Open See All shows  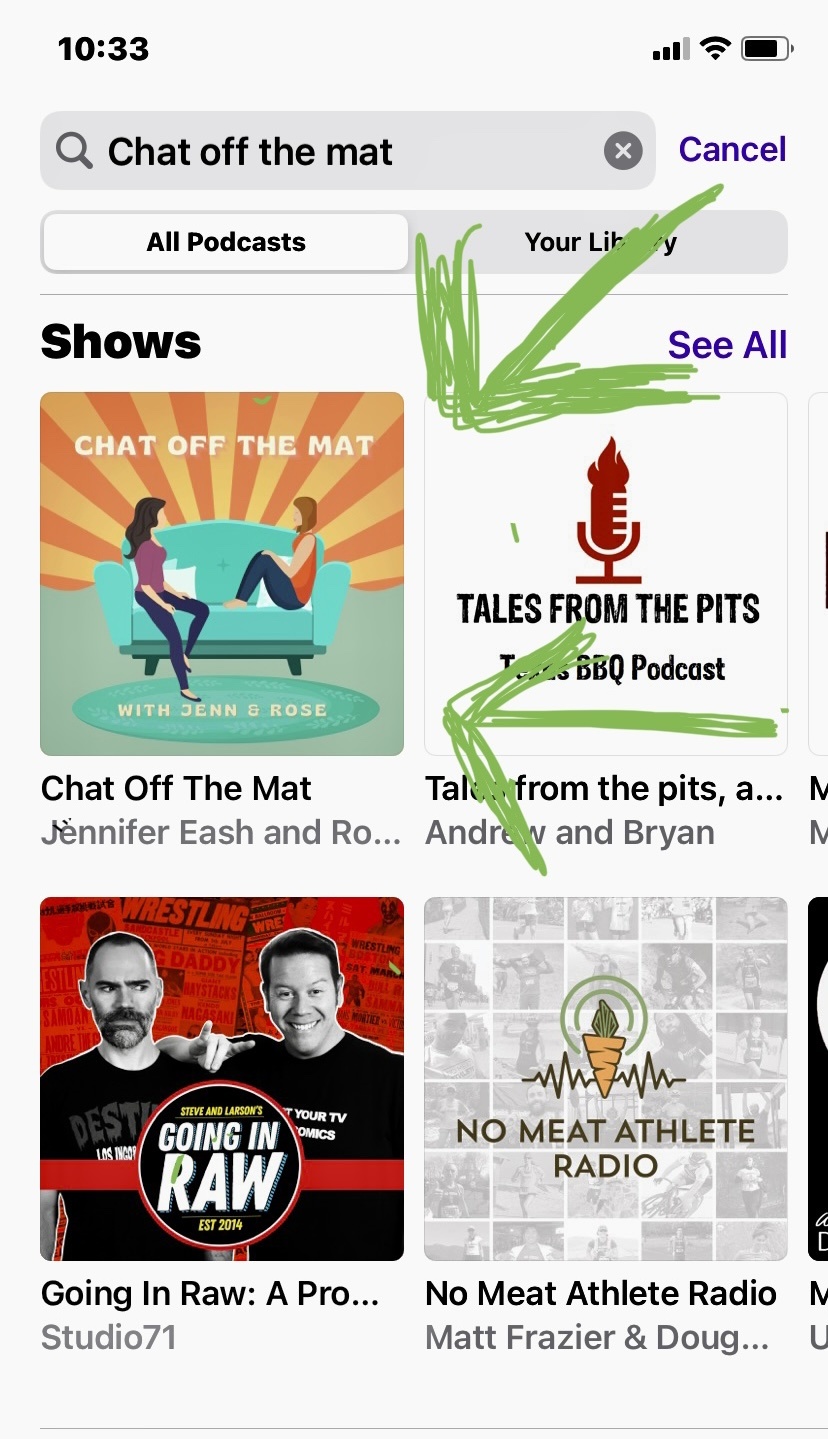(x=727, y=345)
